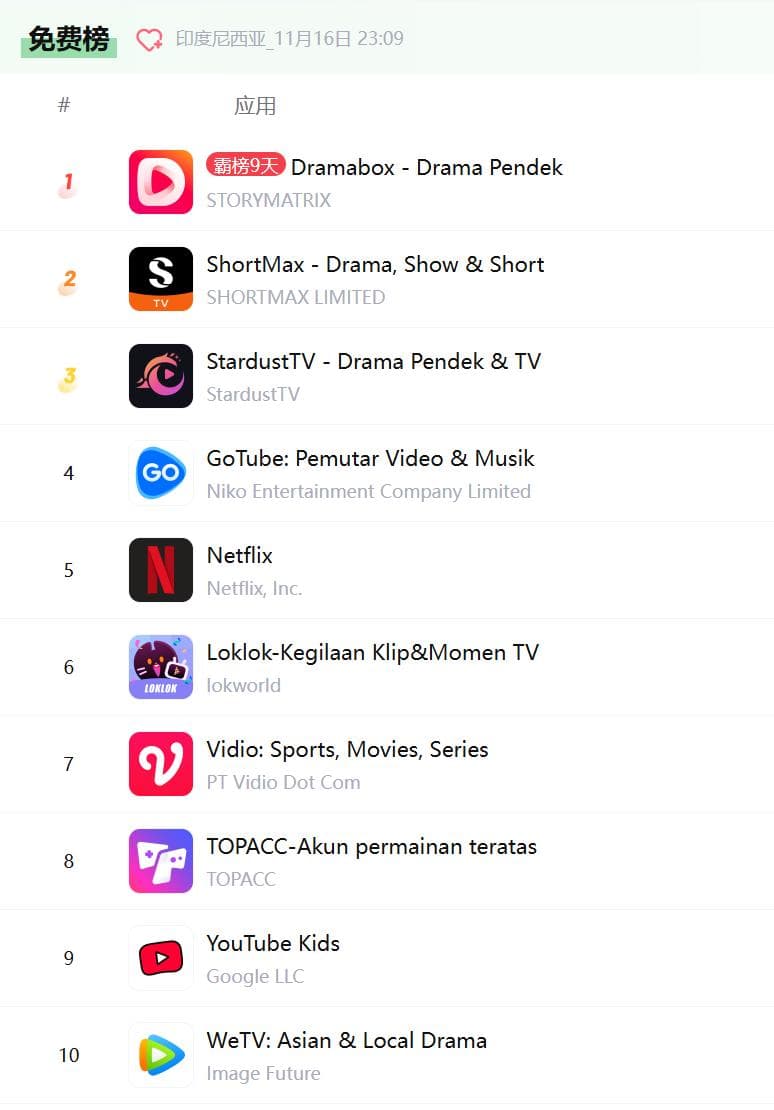Open WeTV: Asian & Local Drama
Screen dimensions: 774x1110
coord(346,1041)
